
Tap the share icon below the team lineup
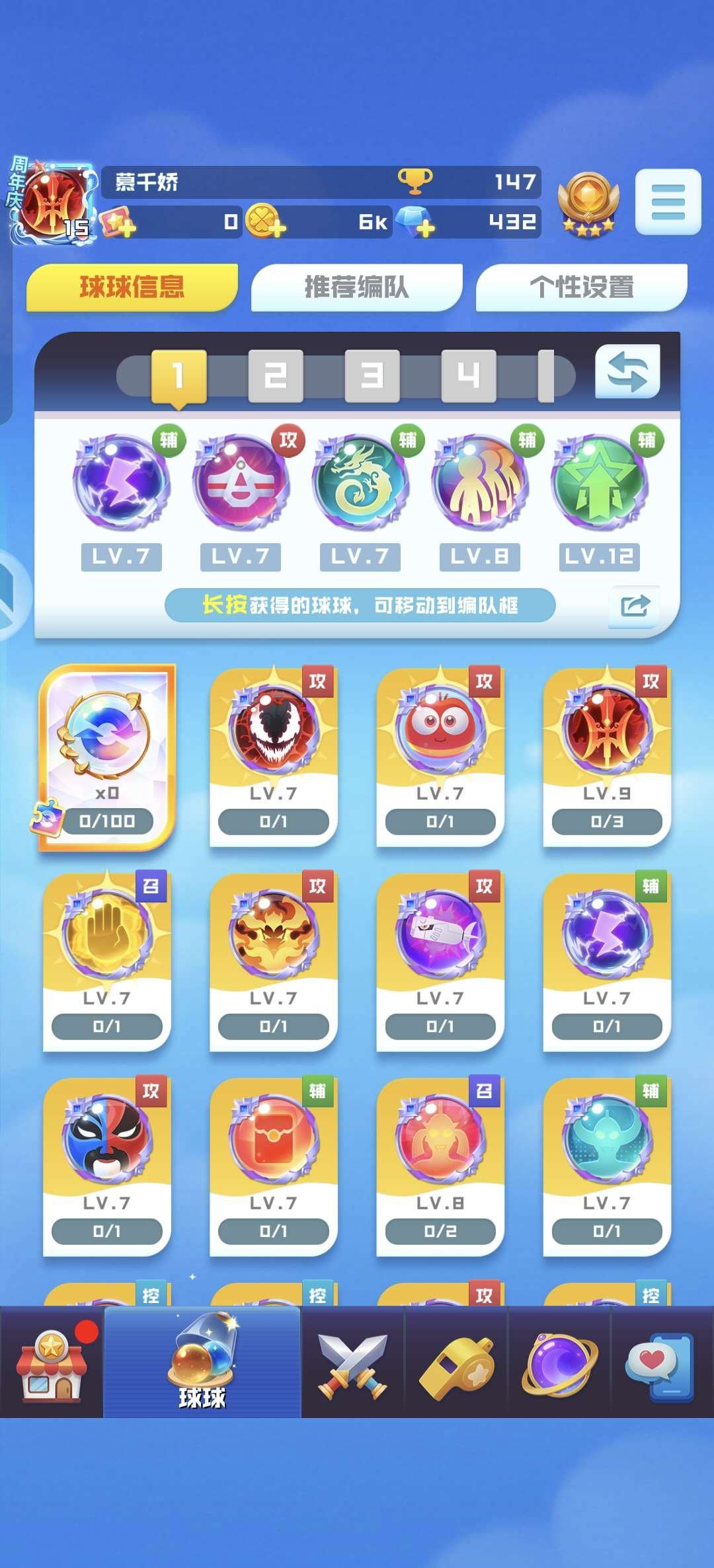coord(633,605)
